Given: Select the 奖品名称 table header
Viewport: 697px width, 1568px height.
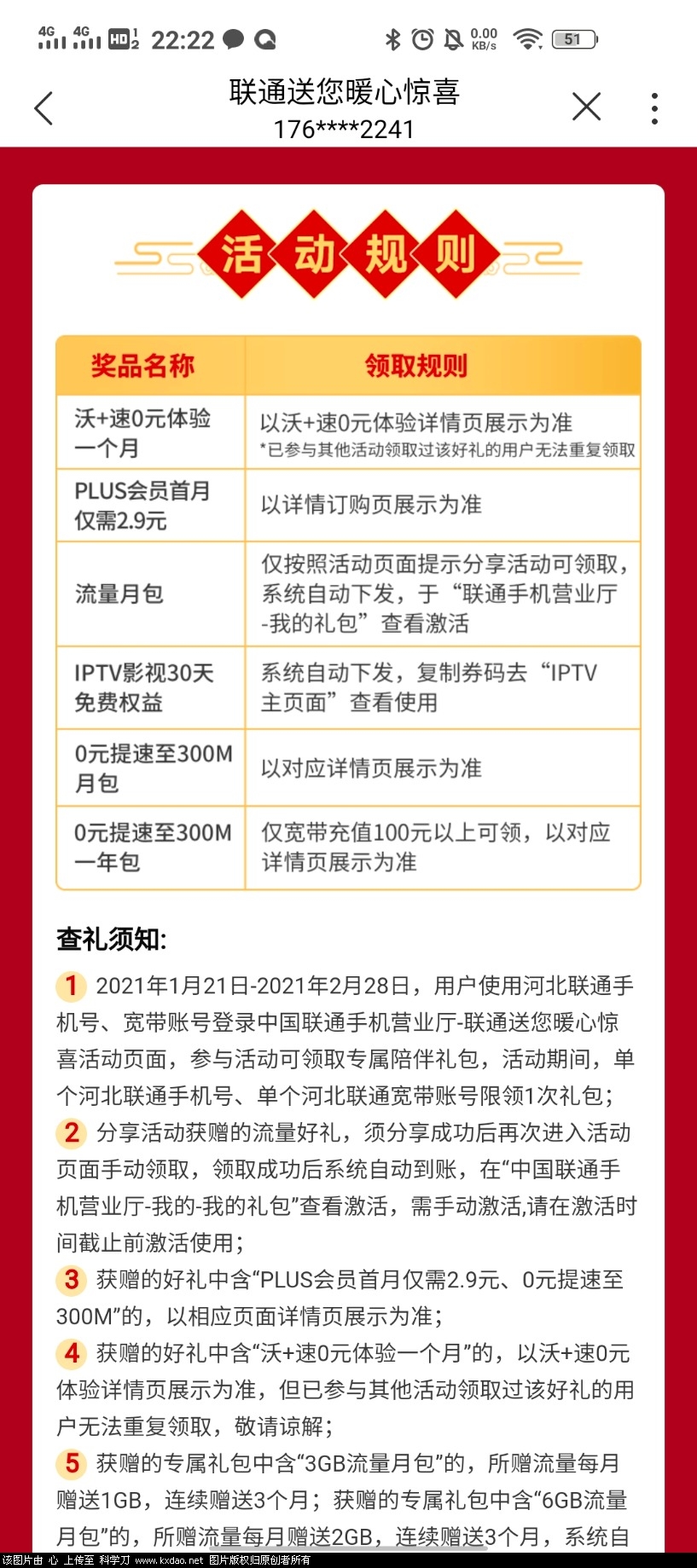Looking at the screenshot, I should (143, 366).
